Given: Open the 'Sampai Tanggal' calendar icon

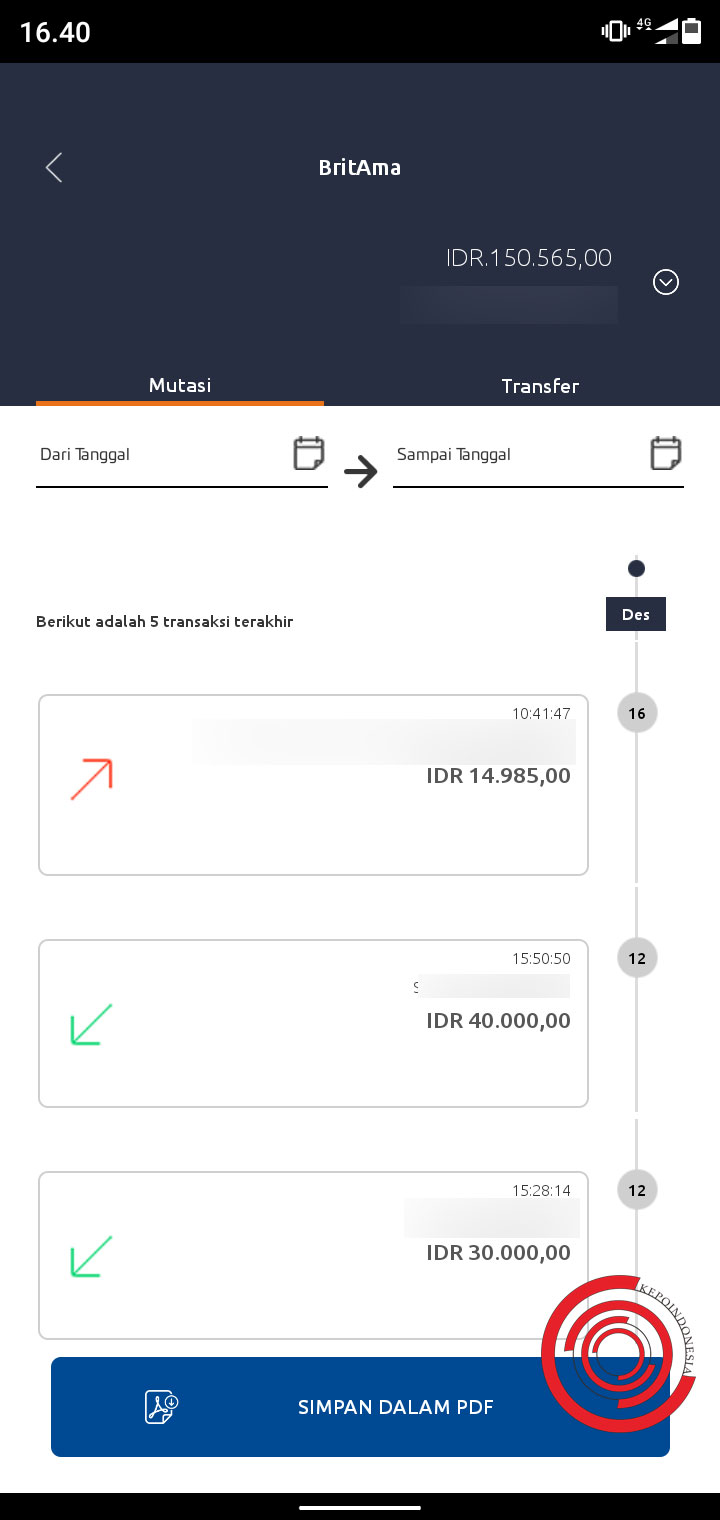Looking at the screenshot, I should (x=667, y=453).
